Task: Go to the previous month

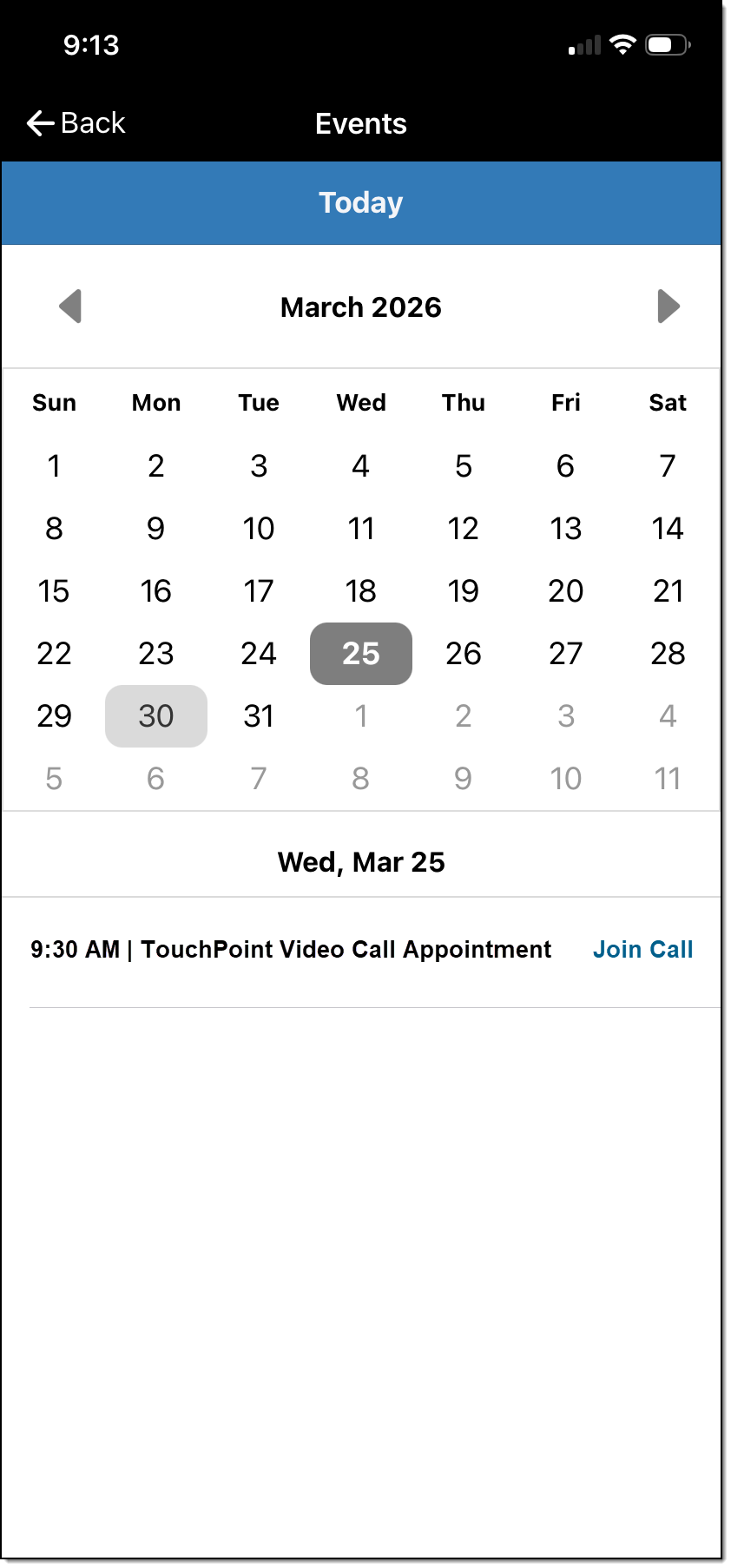Action: point(70,306)
